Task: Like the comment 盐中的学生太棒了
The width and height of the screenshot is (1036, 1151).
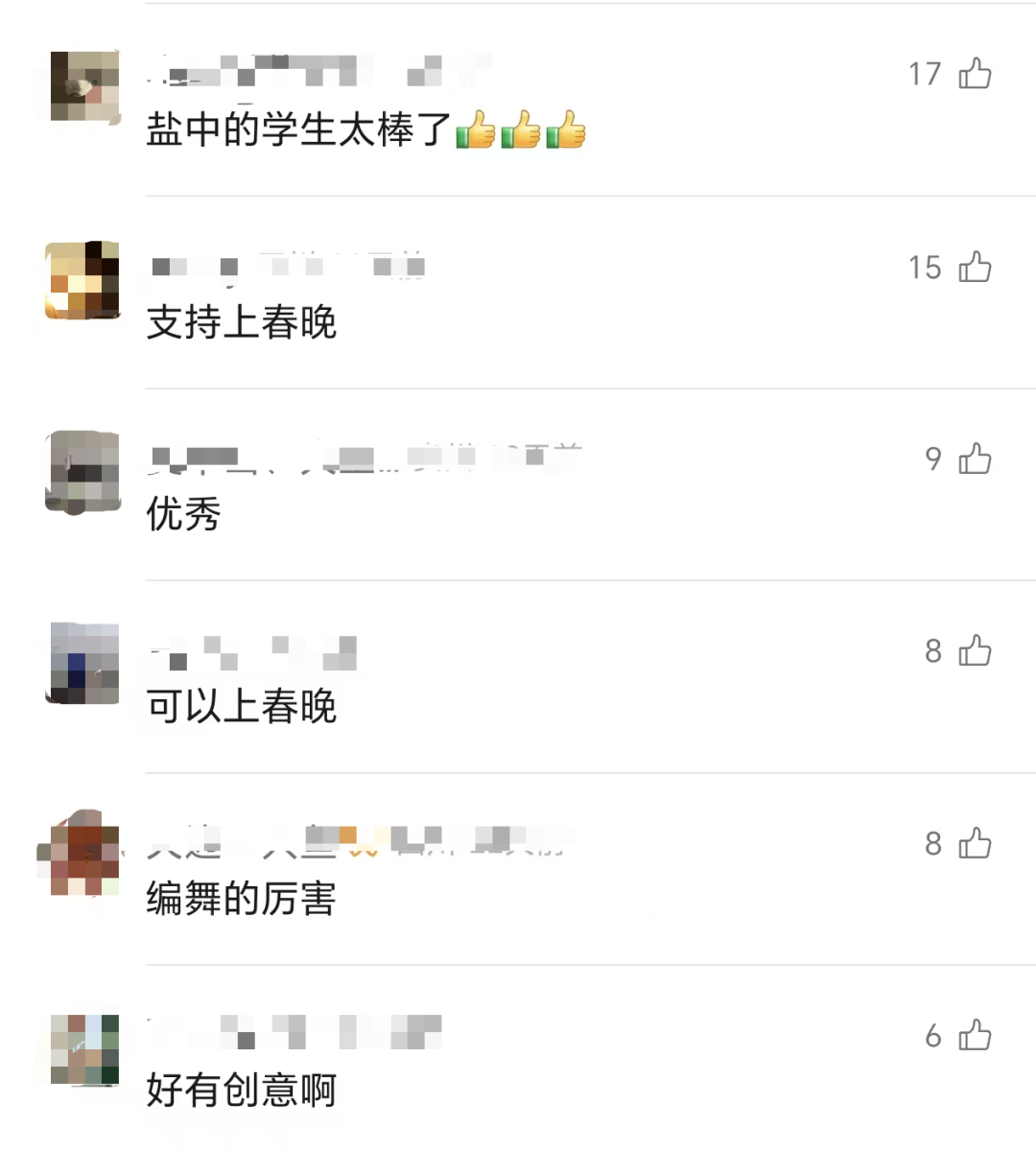Action: (975, 74)
